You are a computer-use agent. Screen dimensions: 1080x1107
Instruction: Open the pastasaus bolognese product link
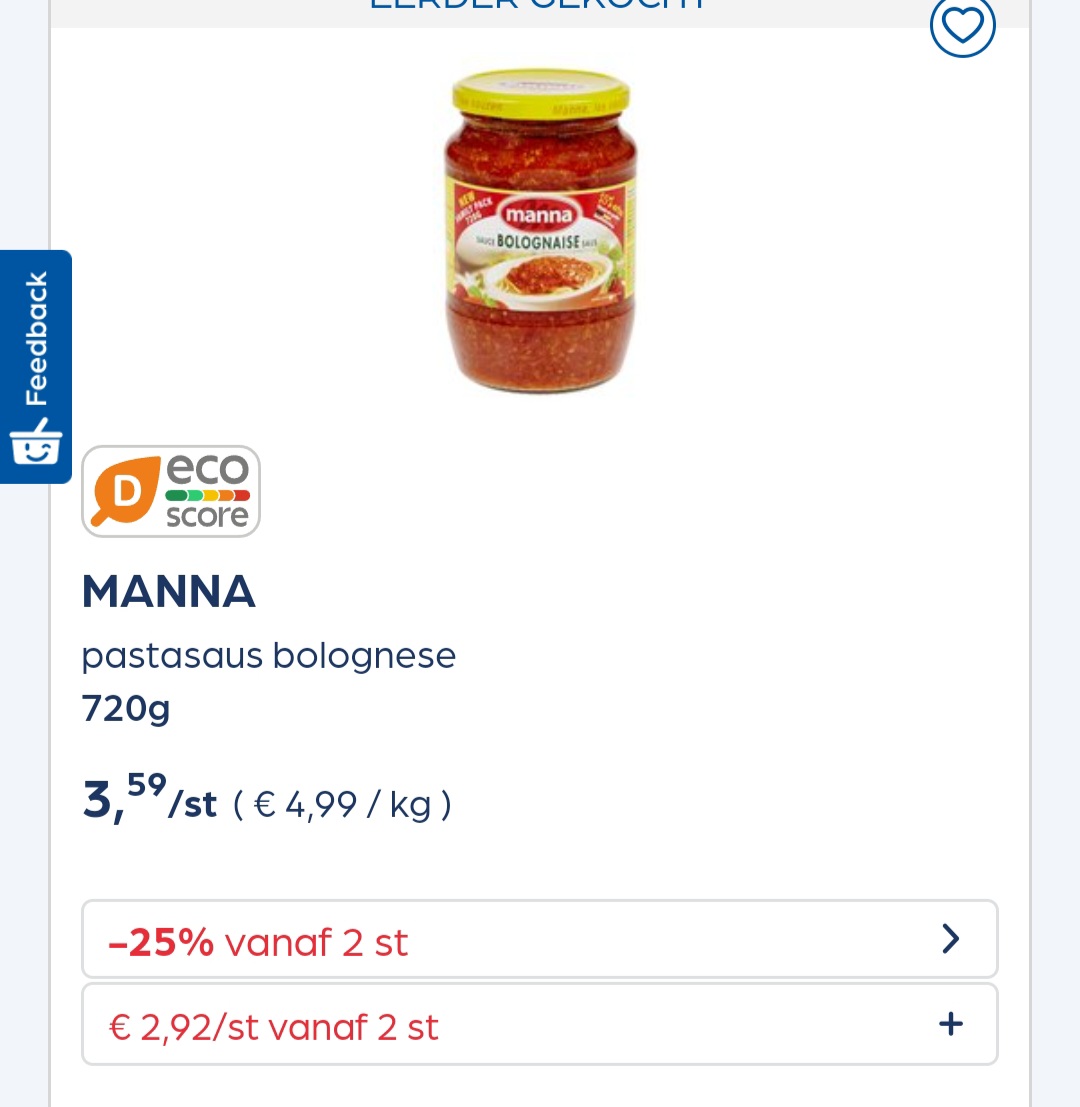(268, 655)
